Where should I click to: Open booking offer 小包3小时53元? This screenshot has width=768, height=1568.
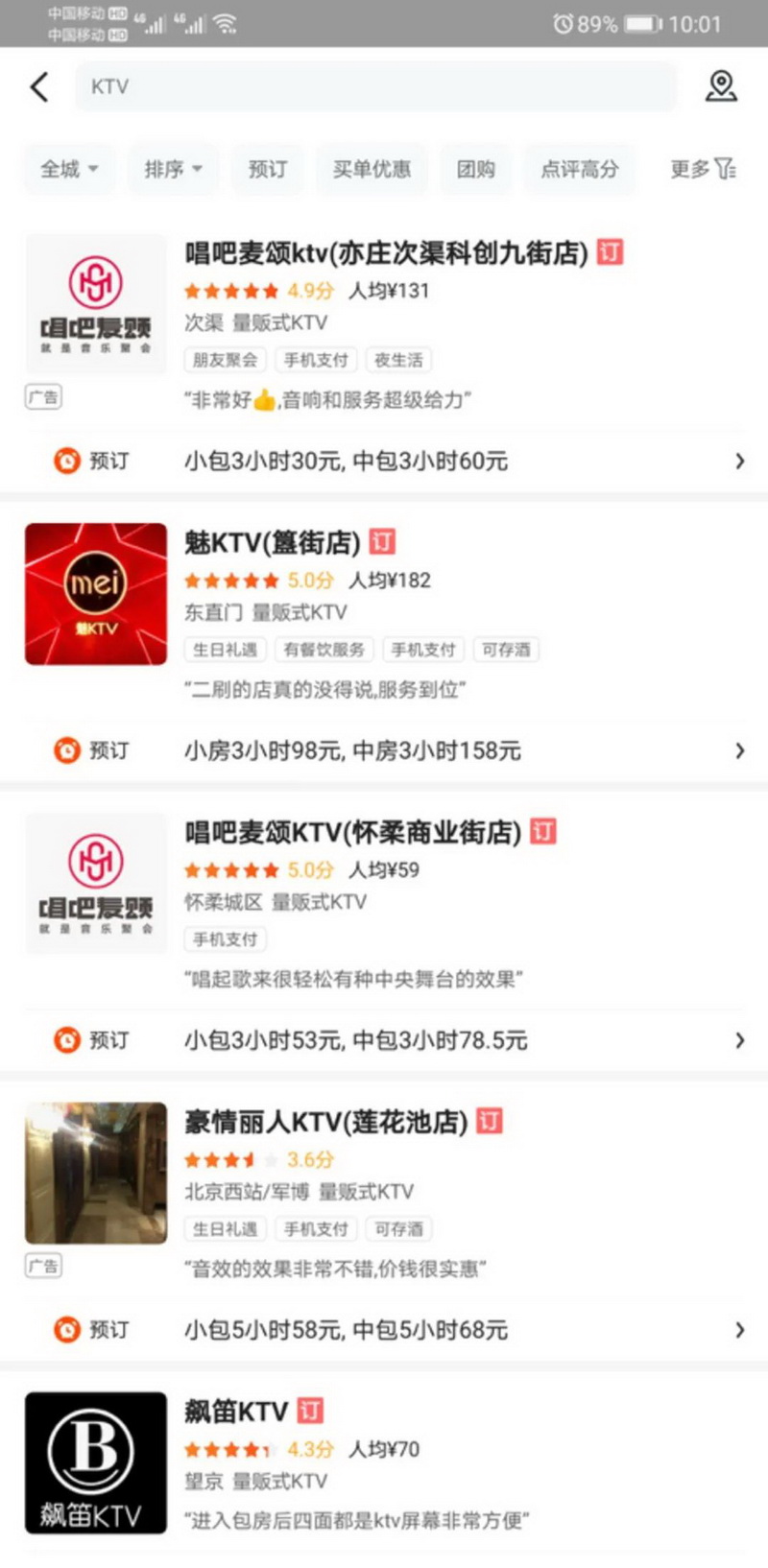[384, 1040]
